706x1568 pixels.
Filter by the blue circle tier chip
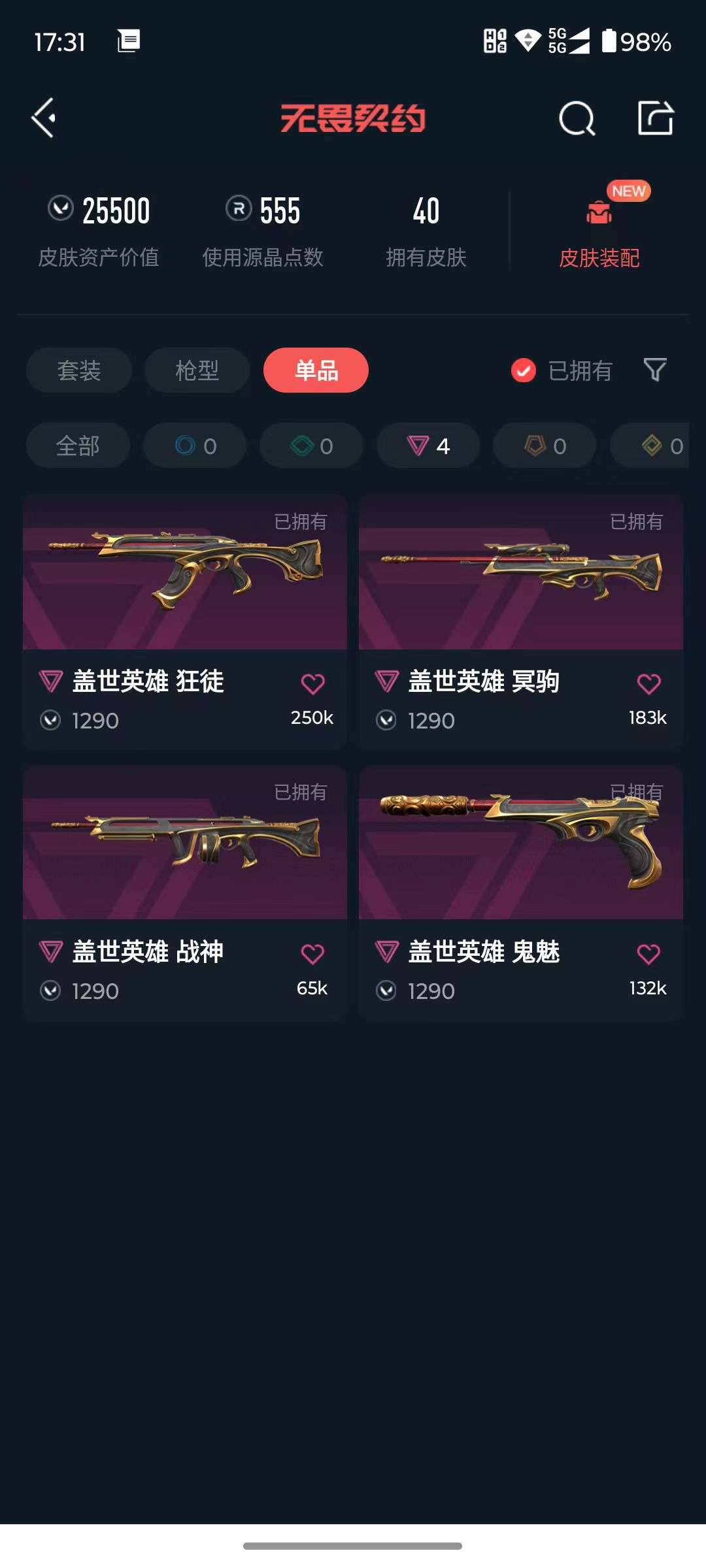click(195, 446)
